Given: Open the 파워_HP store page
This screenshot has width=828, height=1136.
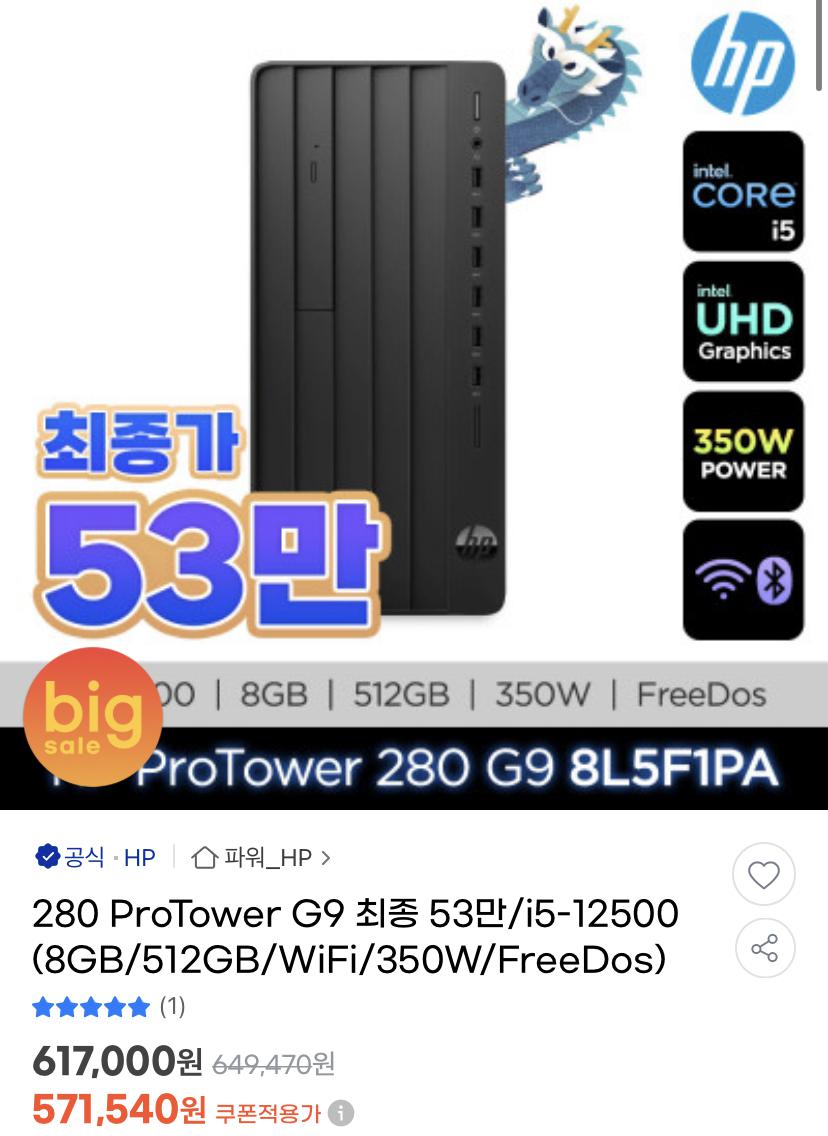Looking at the screenshot, I should 261,857.
